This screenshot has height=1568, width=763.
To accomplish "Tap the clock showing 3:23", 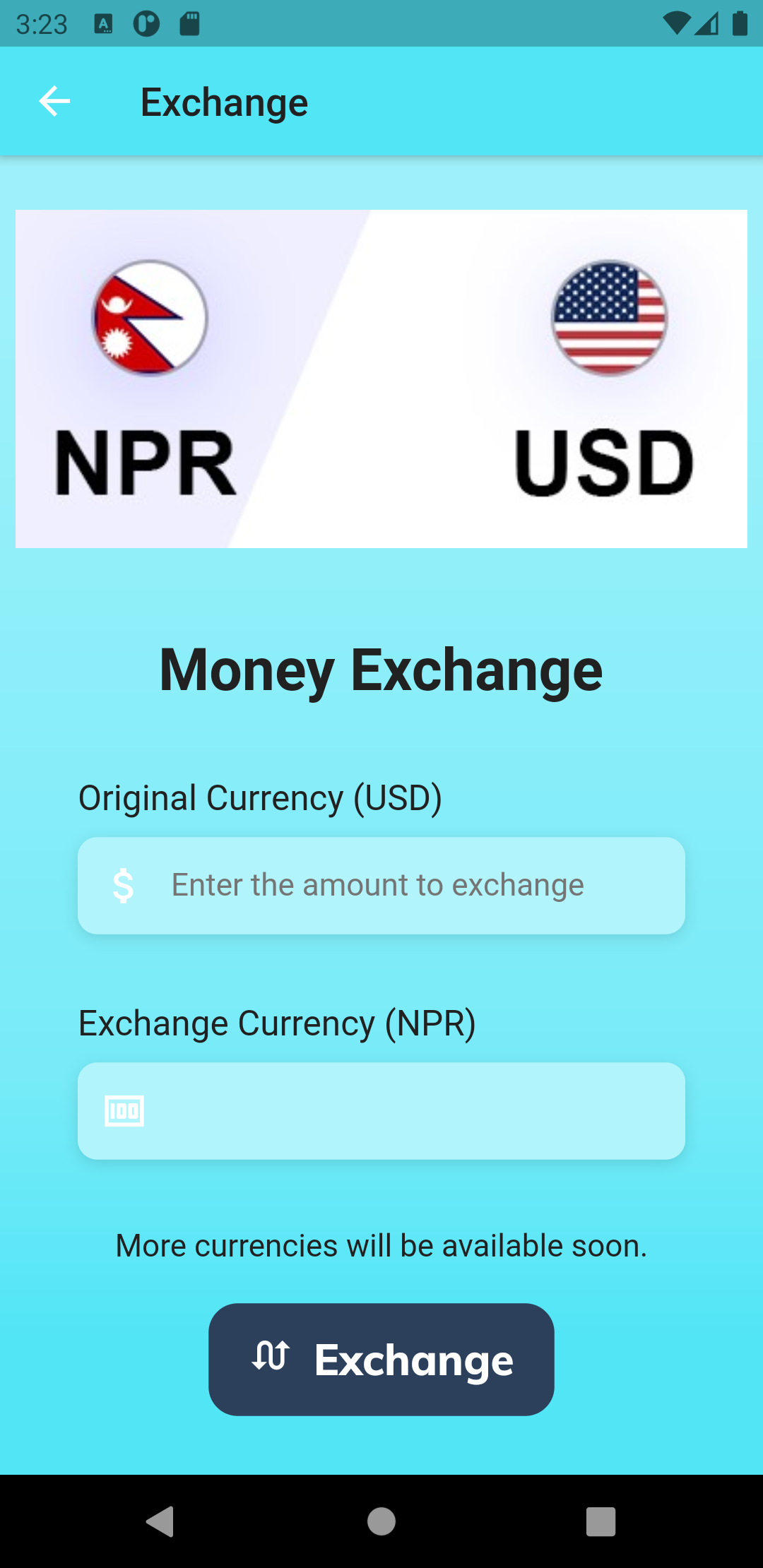I will pos(40,23).
